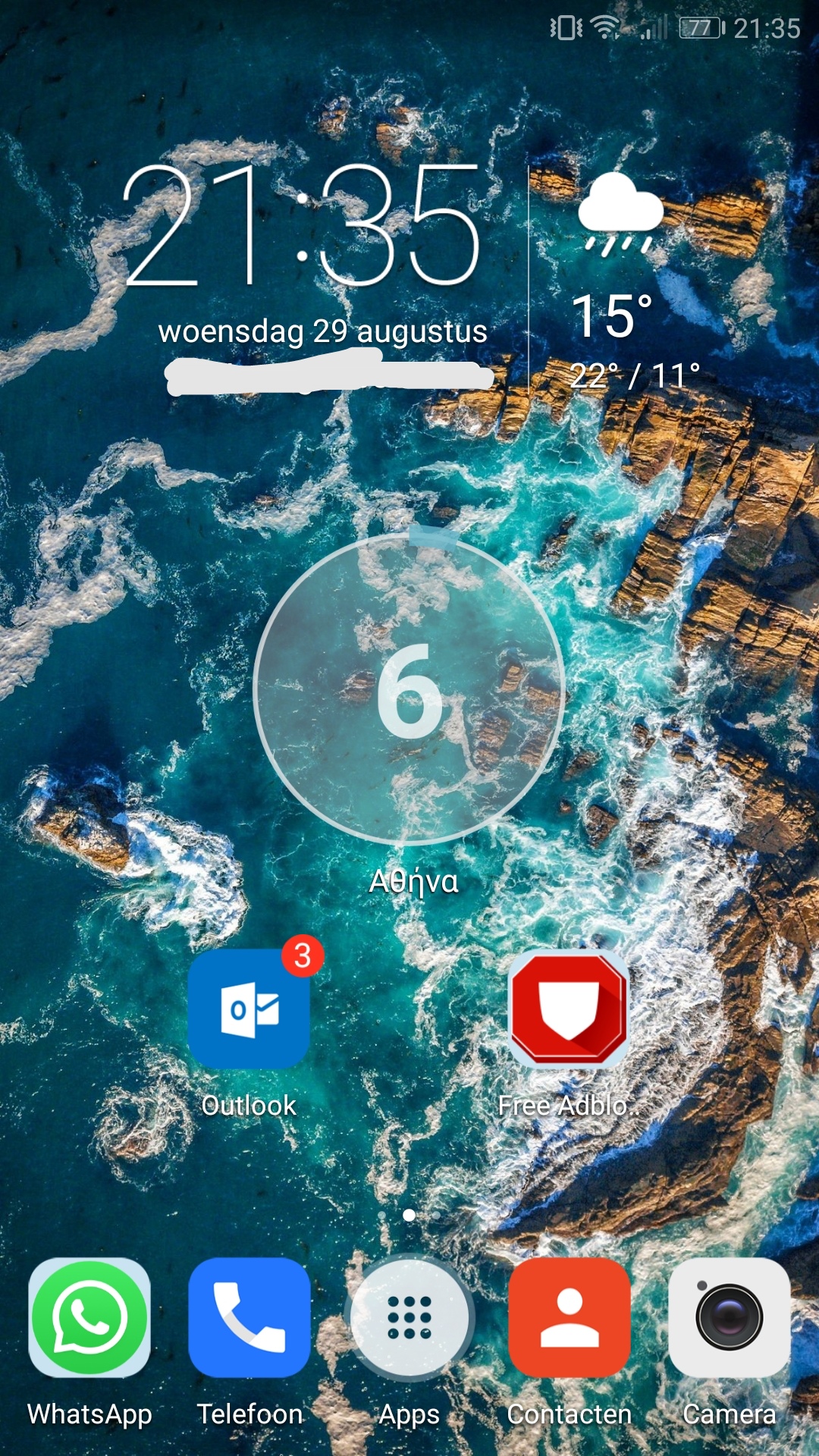
Task: Open the Outlook app
Action: [x=249, y=1009]
